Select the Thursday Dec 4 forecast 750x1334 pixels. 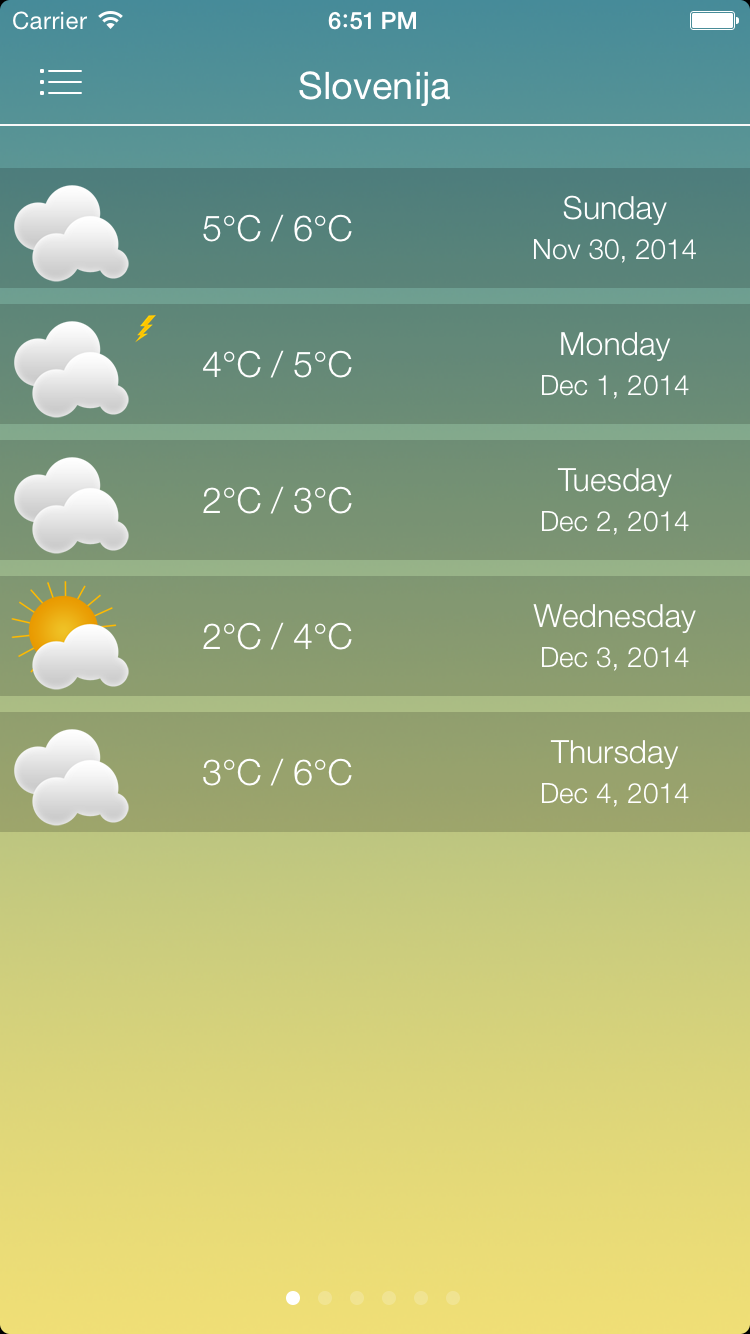(375, 773)
